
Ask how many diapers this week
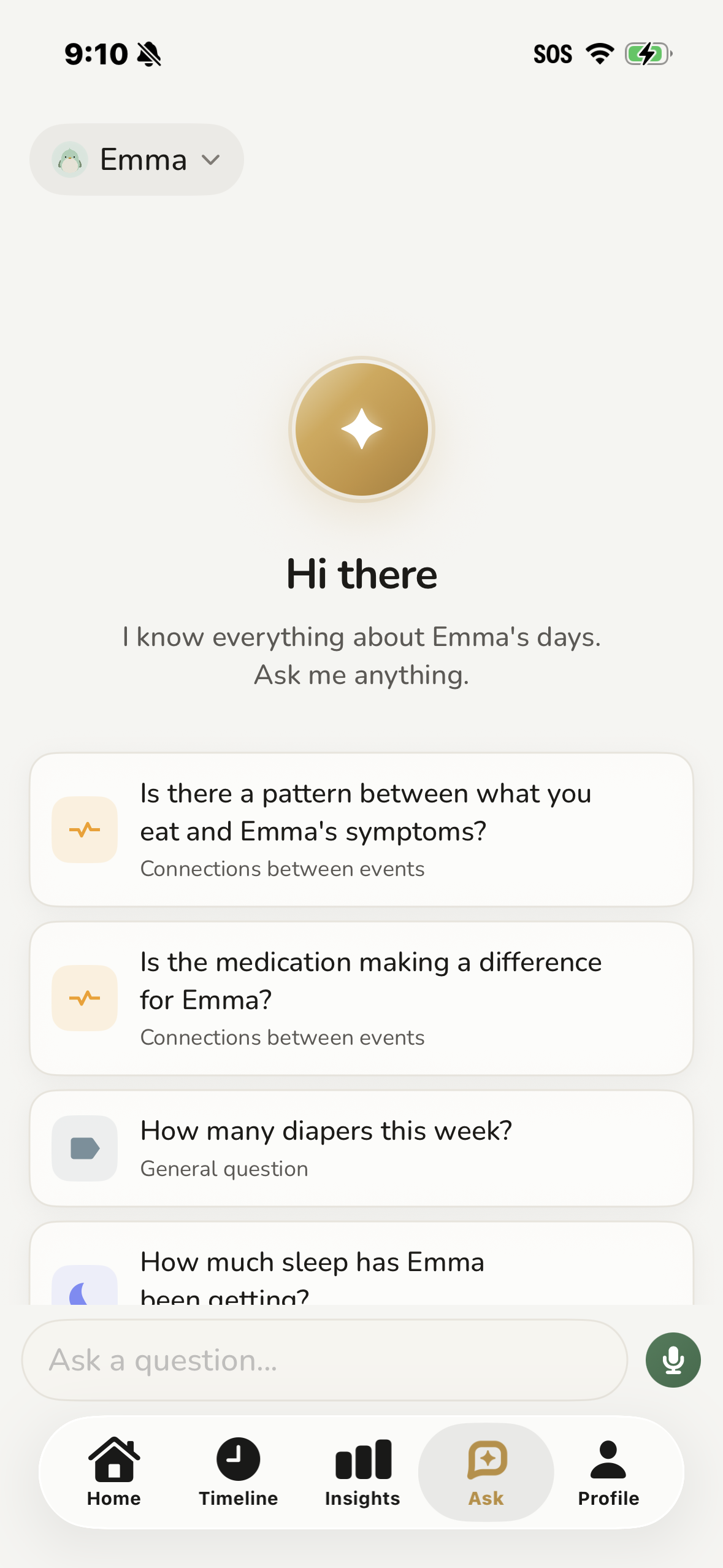pos(361,1148)
